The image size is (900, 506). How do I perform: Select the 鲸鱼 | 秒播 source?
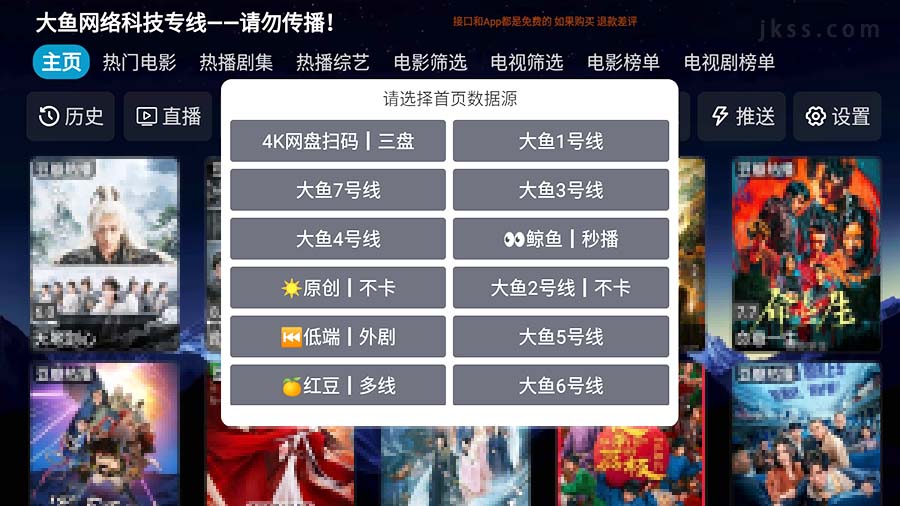560,239
